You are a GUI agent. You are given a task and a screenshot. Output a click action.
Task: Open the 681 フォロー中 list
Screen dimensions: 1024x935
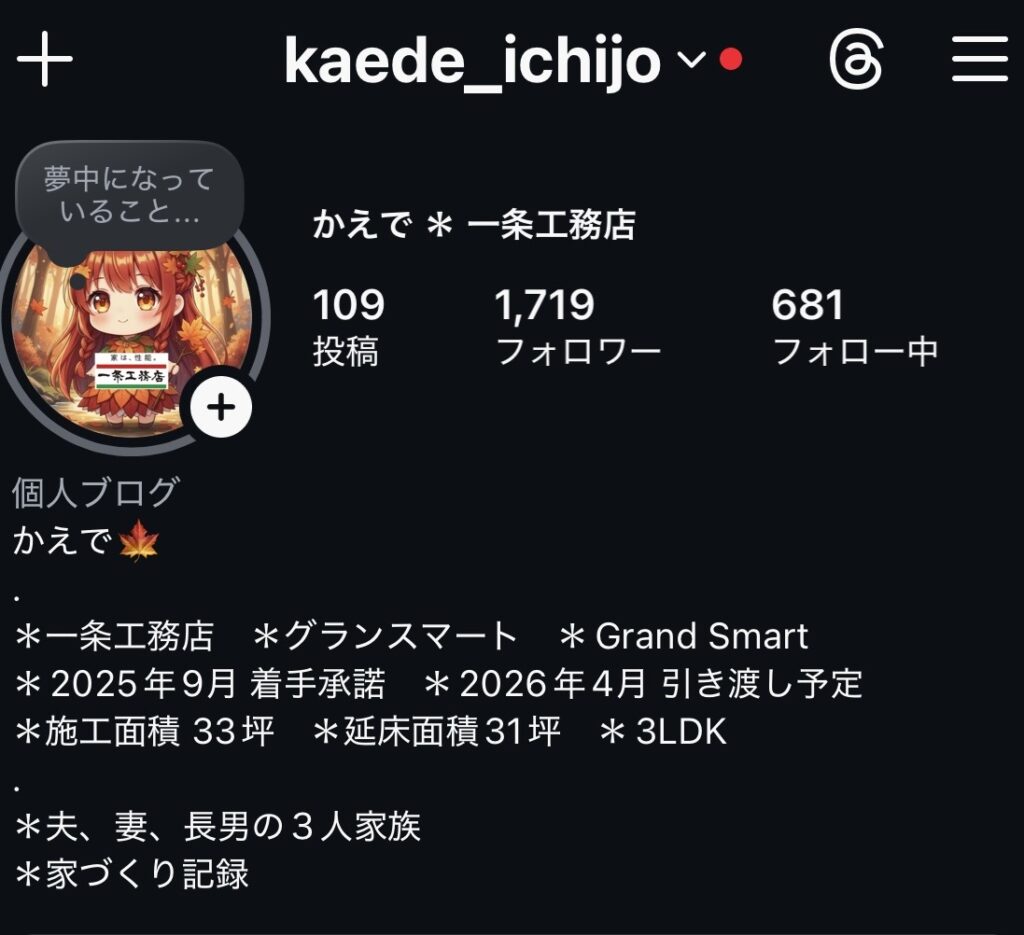855,327
